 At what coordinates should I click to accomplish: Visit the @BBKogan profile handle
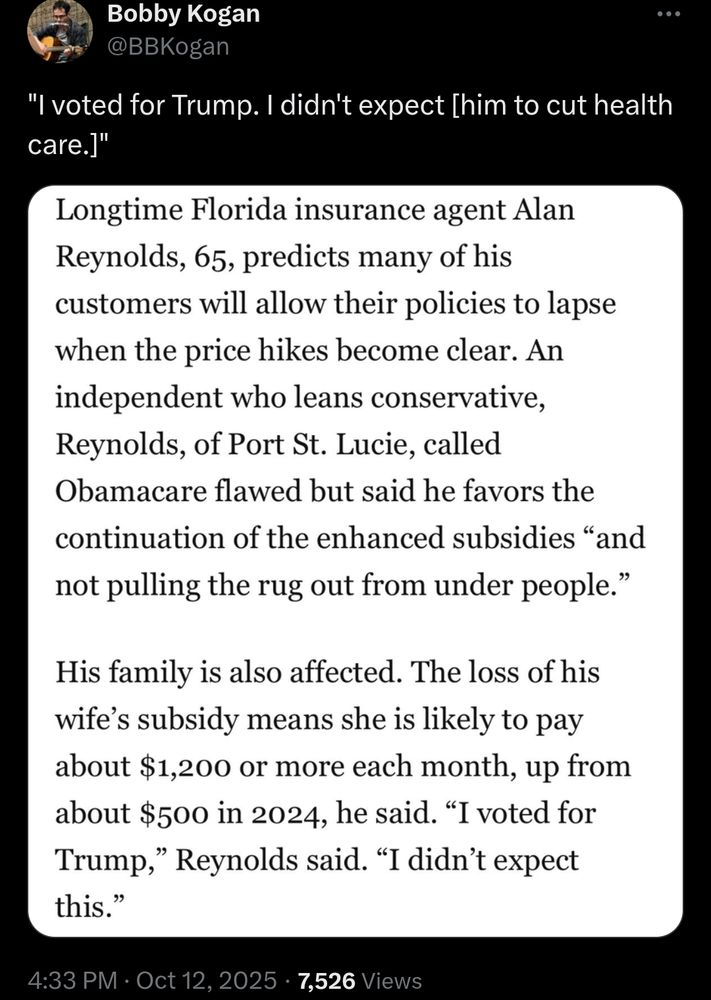coord(168,44)
